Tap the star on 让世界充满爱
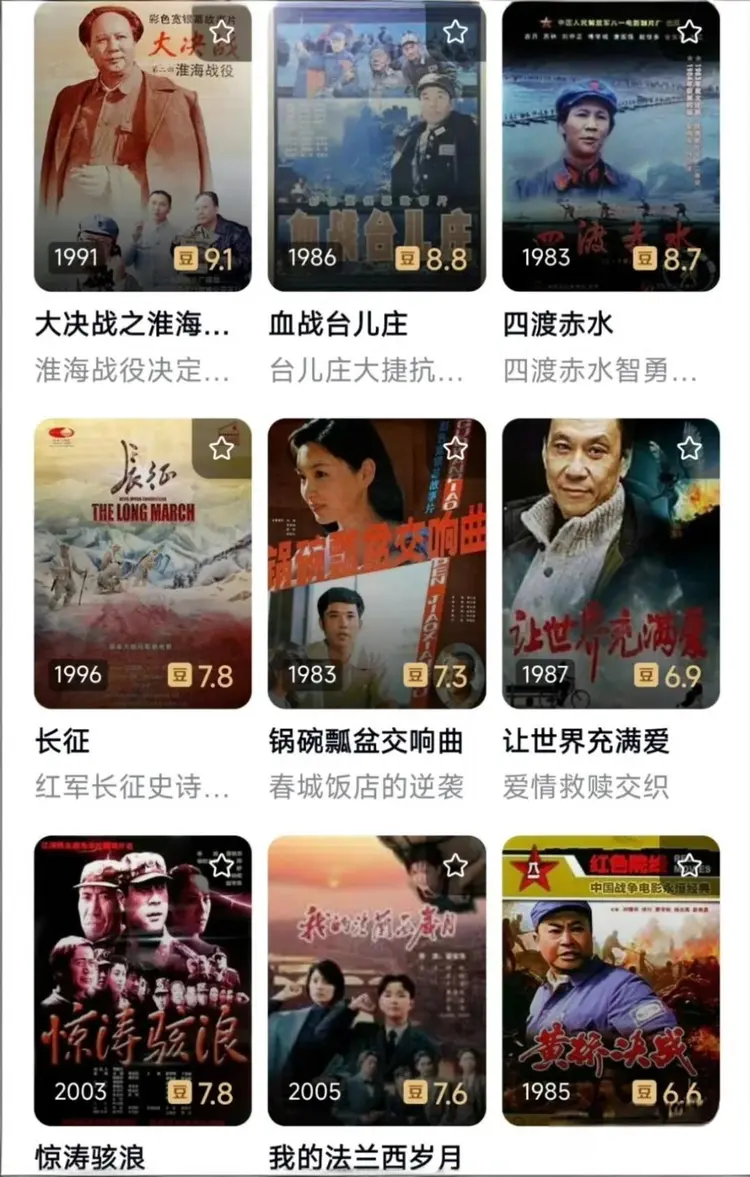The width and height of the screenshot is (750, 1177). click(689, 449)
